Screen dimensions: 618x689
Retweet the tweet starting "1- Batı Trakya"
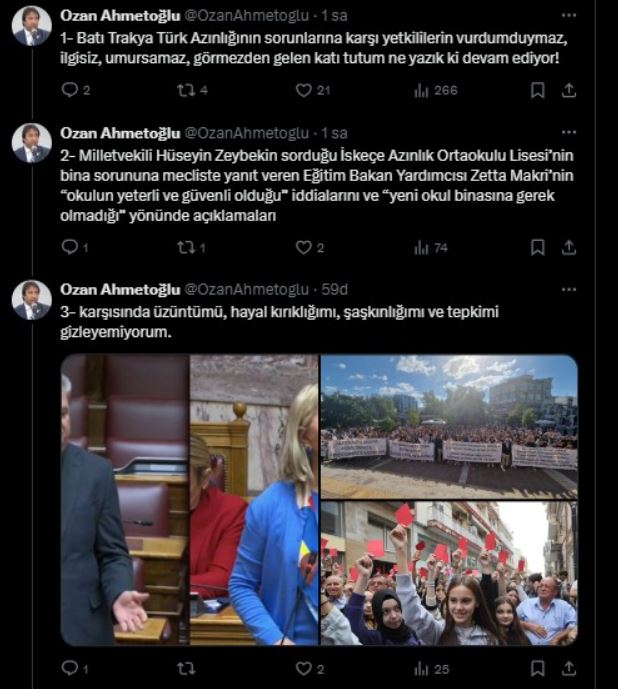click(186, 90)
